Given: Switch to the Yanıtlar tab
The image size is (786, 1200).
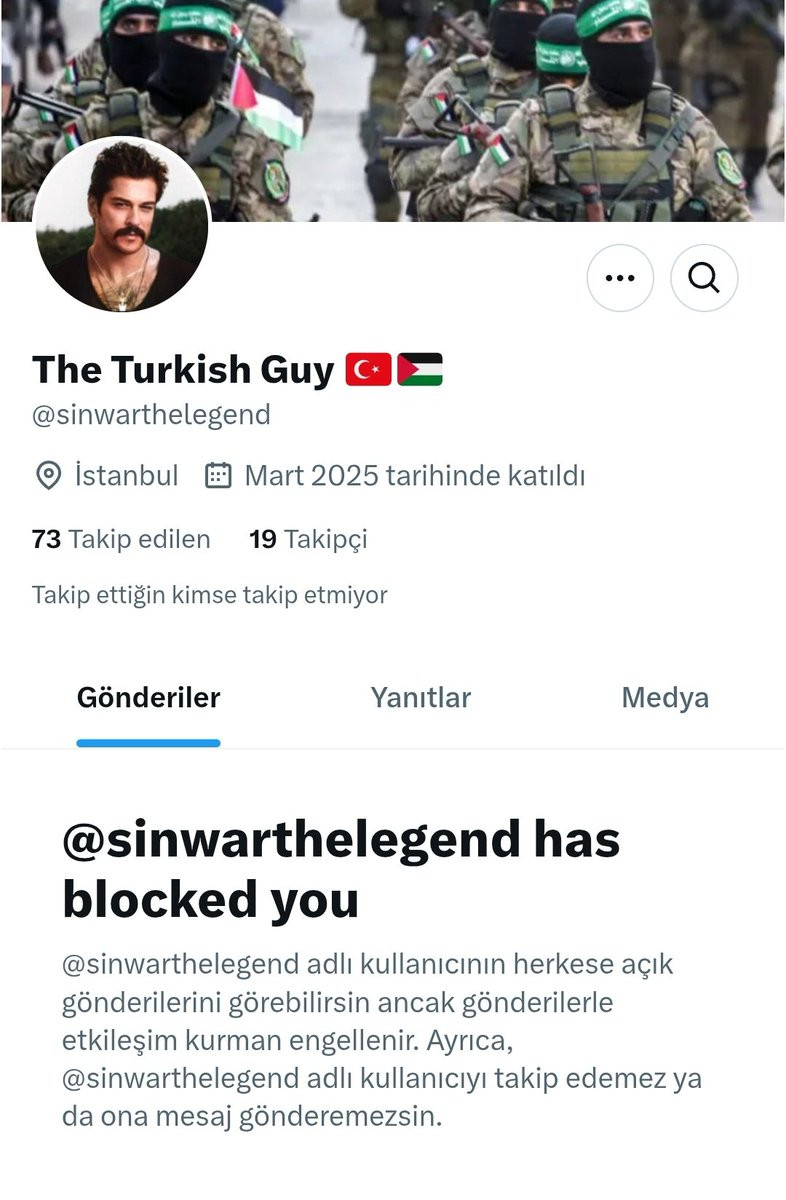Looking at the screenshot, I should coord(420,698).
